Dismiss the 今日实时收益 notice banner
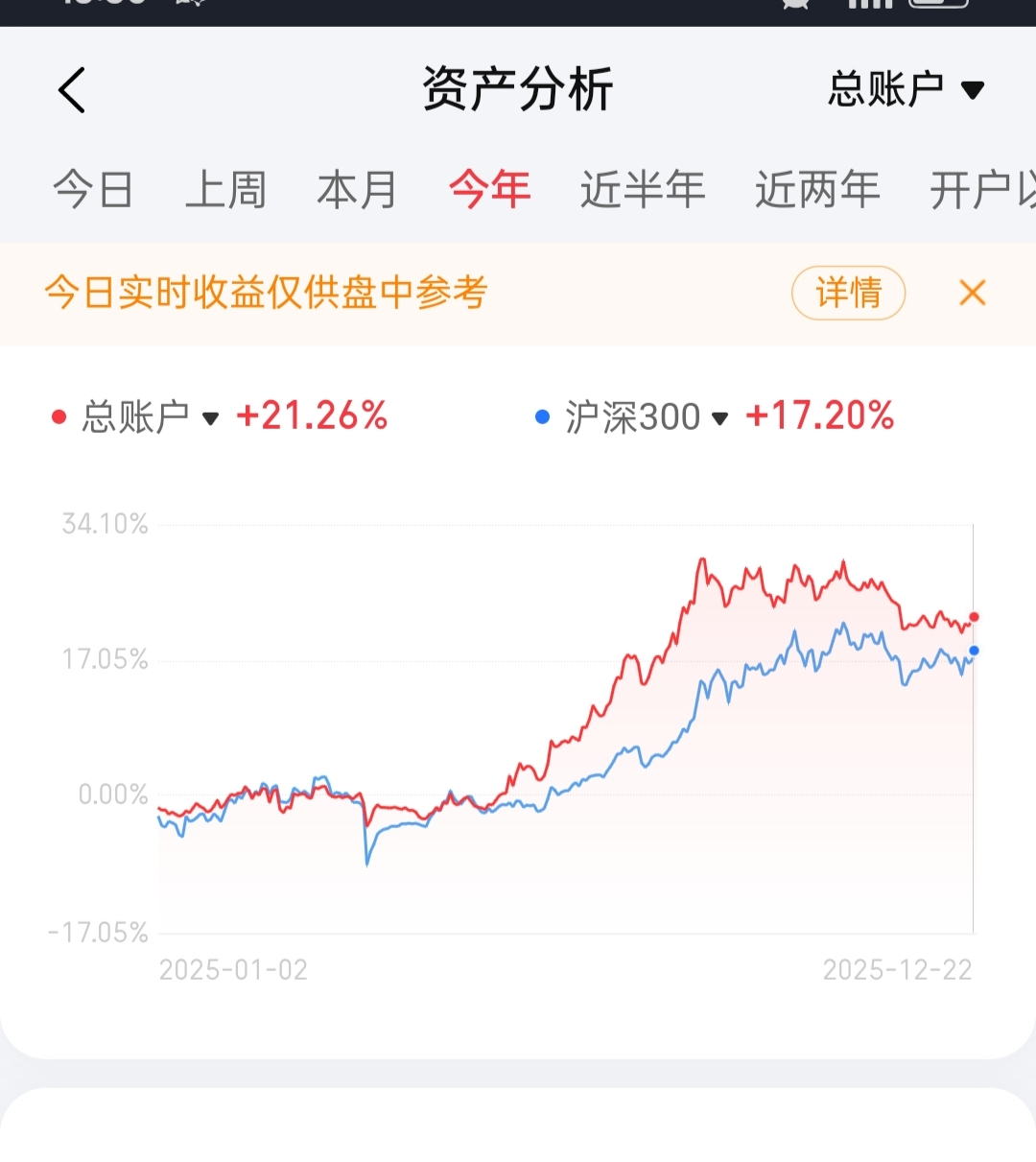This screenshot has height=1162, width=1036. [x=973, y=293]
